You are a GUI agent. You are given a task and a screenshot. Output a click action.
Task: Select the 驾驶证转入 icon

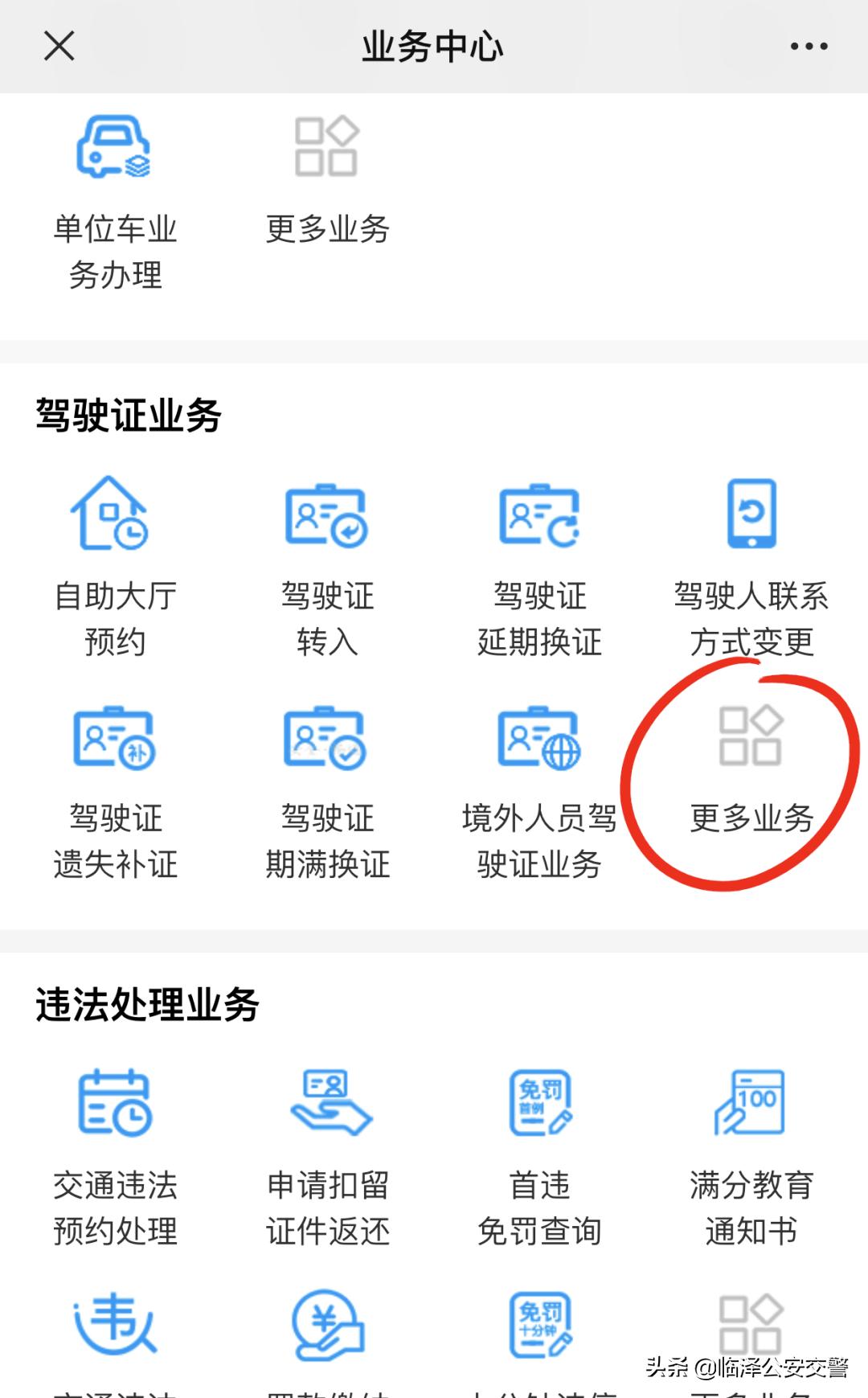[x=325, y=519]
